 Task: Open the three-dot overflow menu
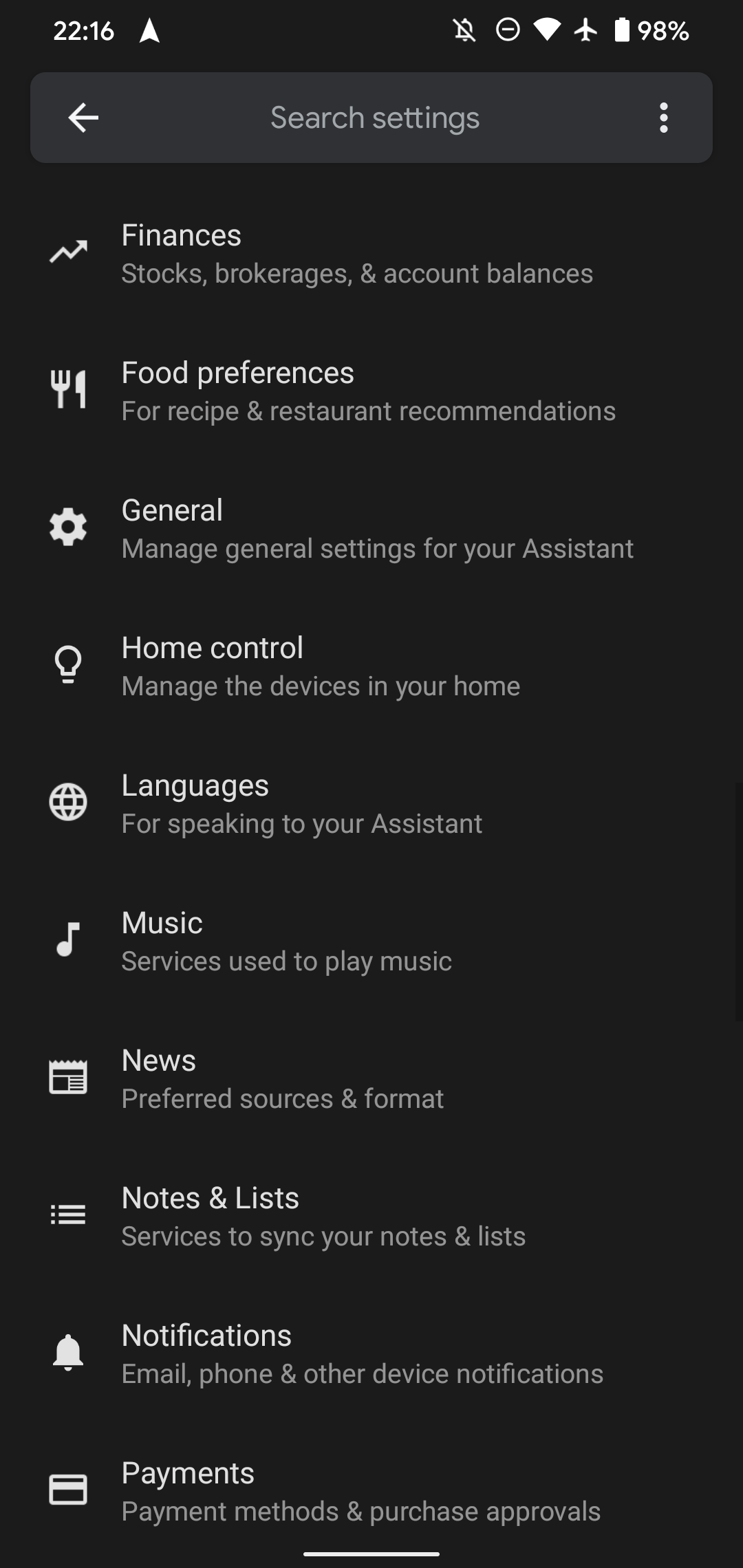coord(663,117)
